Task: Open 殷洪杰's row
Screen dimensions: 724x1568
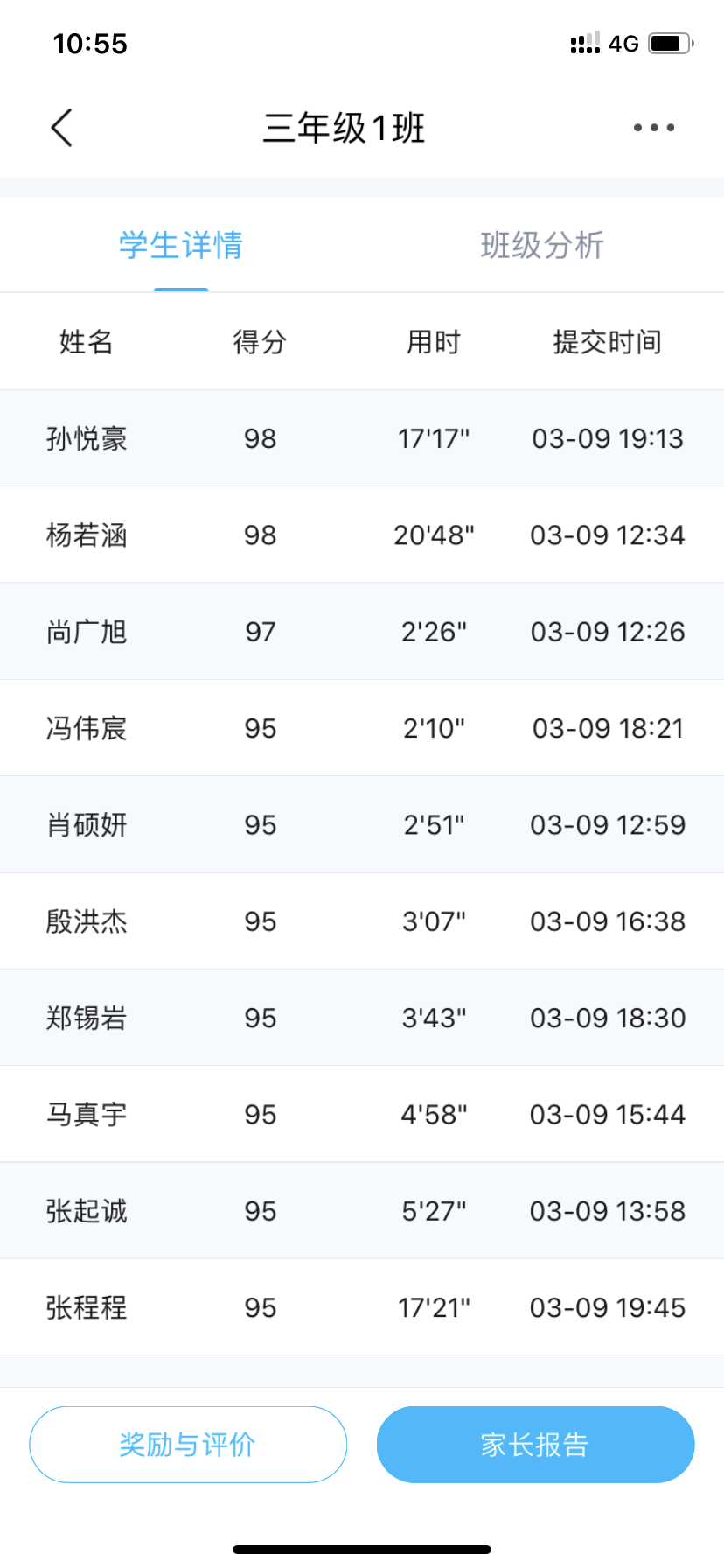Action: point(362,921)
